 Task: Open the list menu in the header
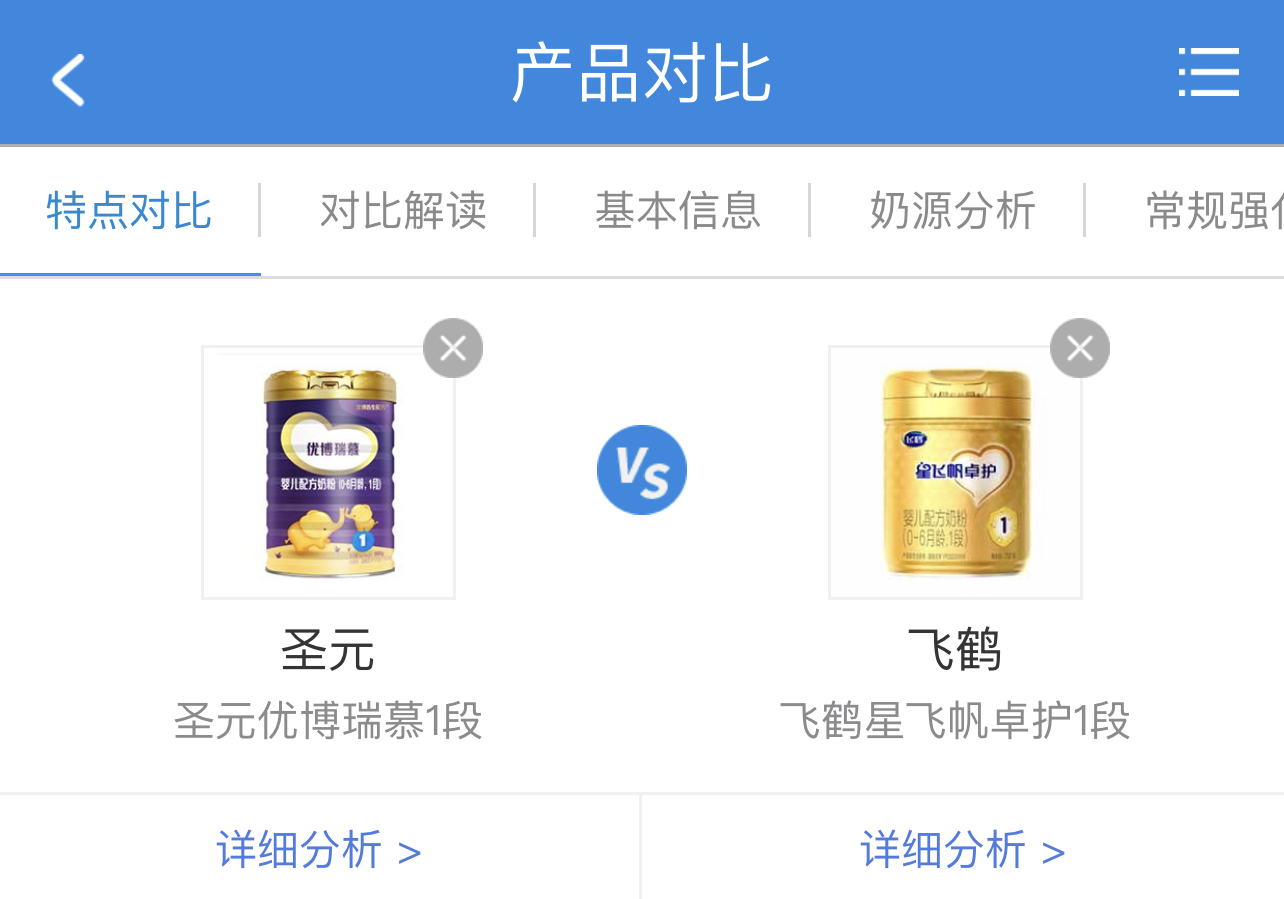pyautogui.click(x=1208, y=73)
